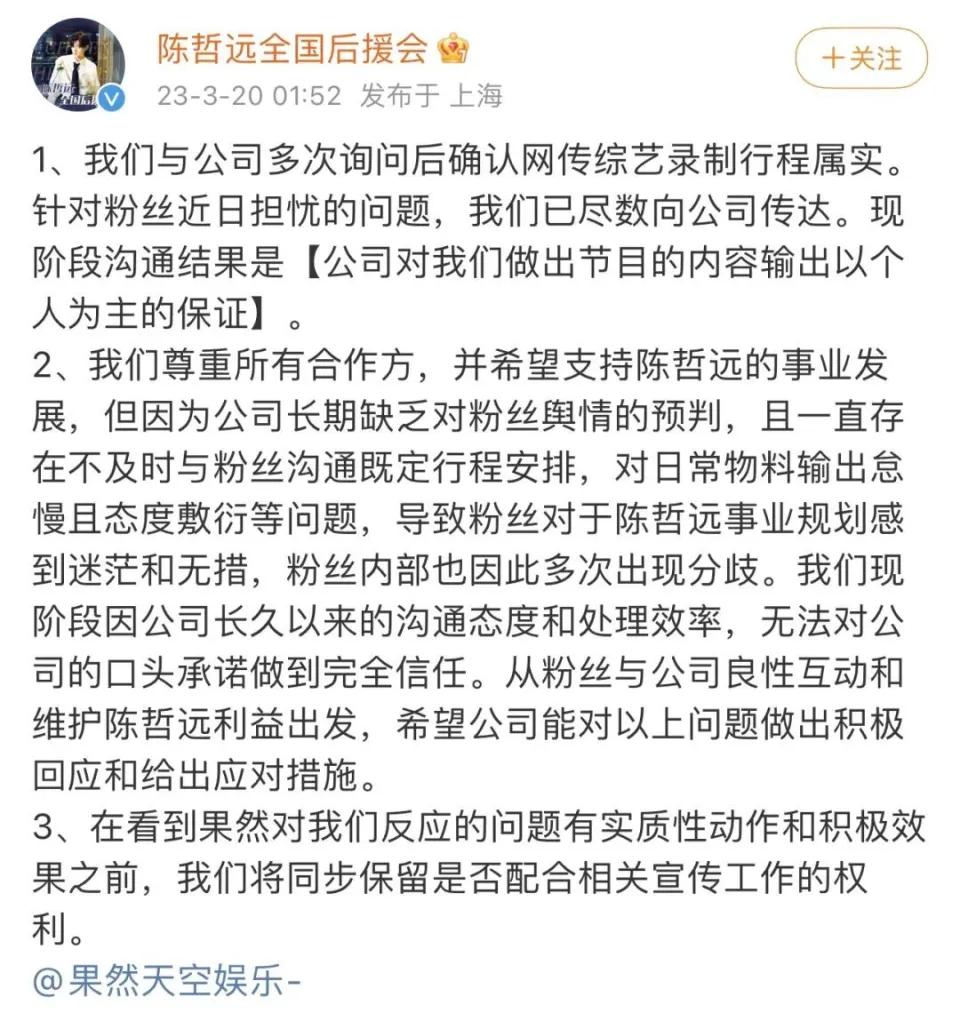Open the 陈哲远全国后援会 username link

[x=293, y=46]
